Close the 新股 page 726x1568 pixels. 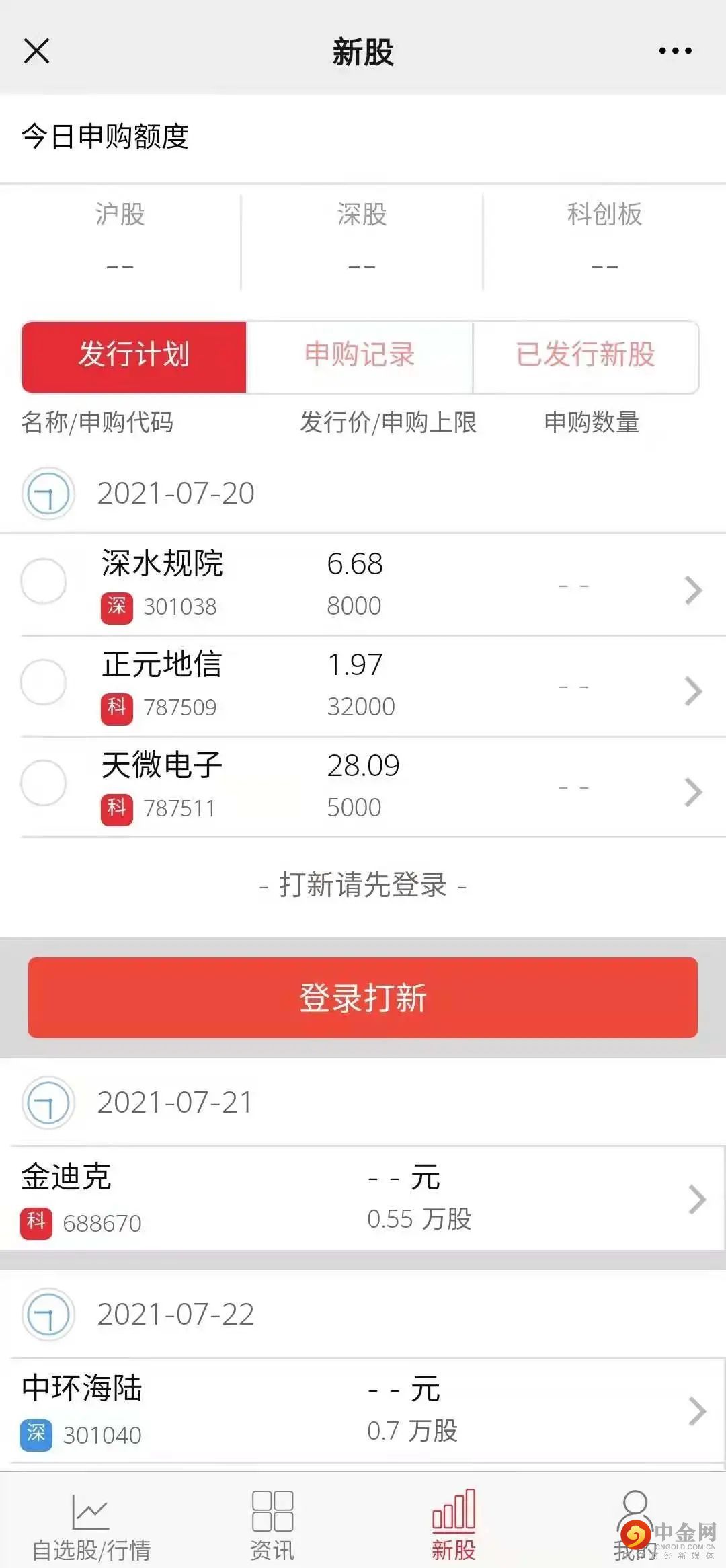36,51
